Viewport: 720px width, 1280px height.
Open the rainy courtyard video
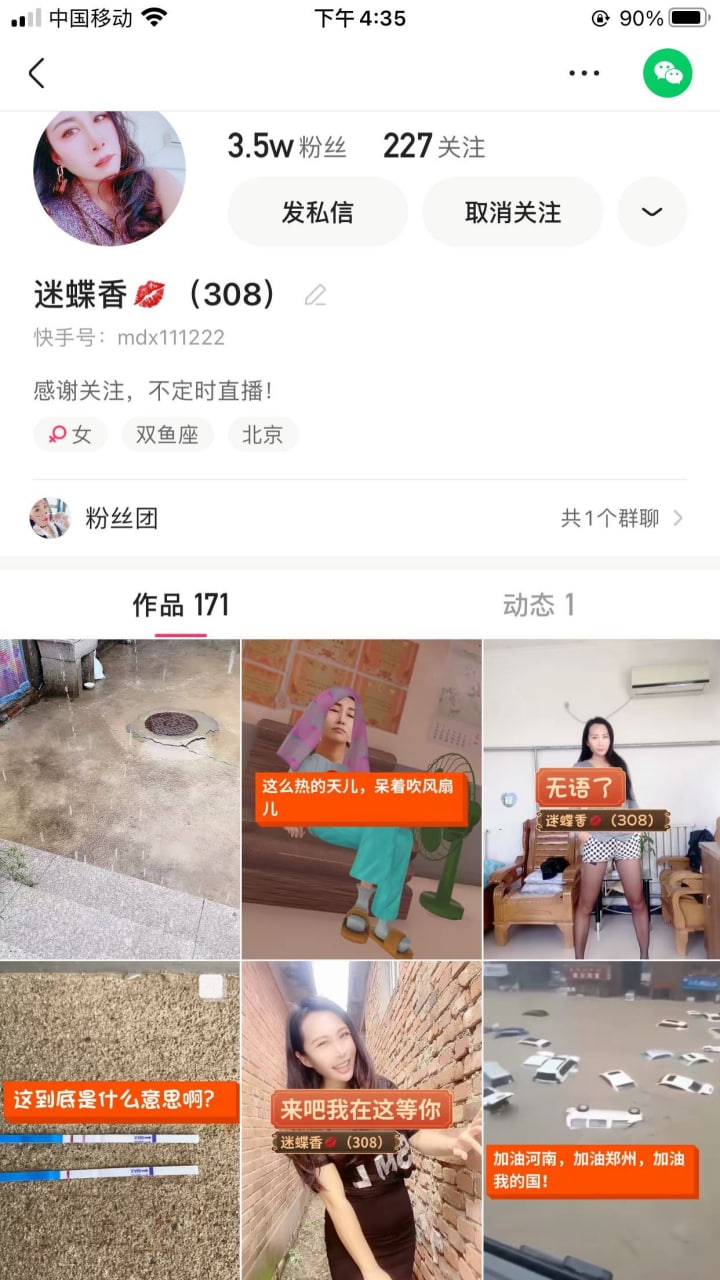[x=119, y=799]
